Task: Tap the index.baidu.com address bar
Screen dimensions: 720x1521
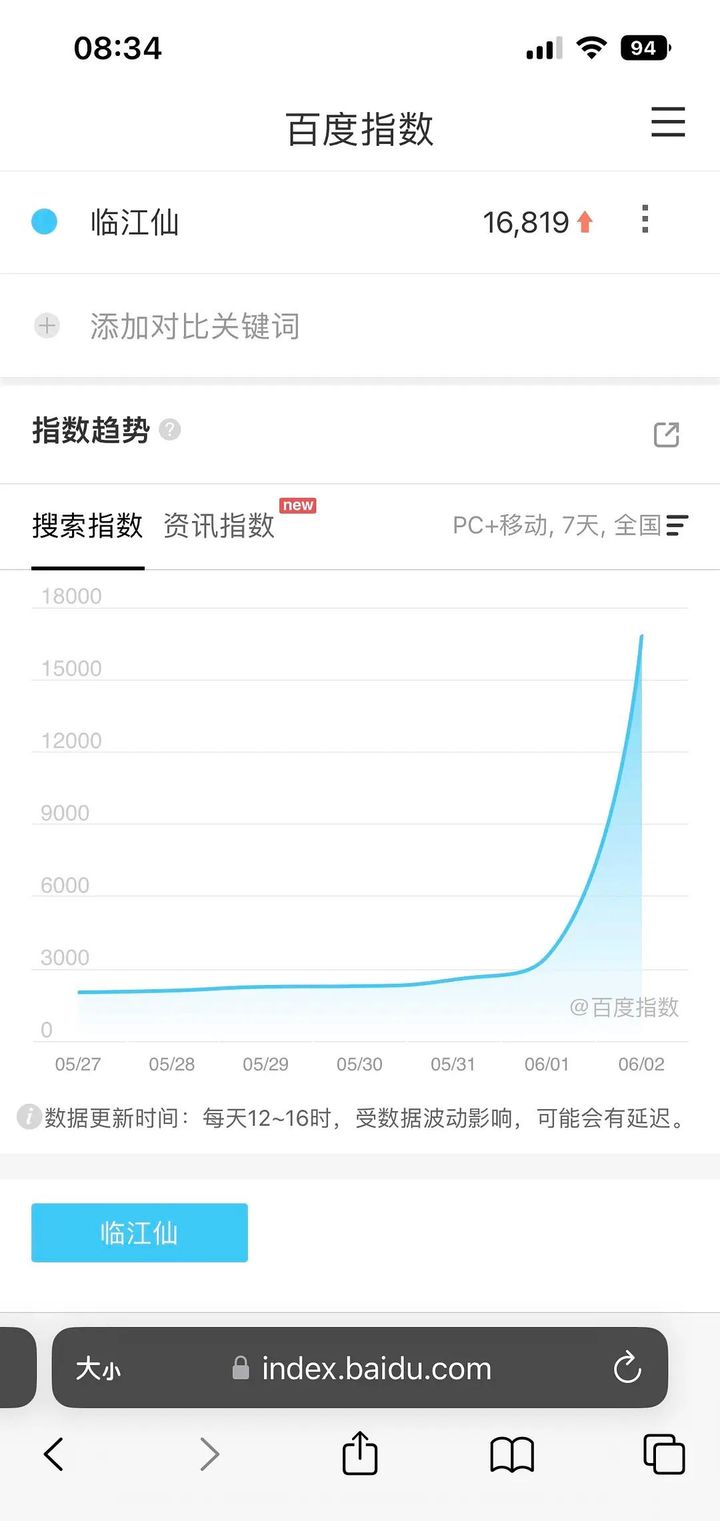Action: coord(360,1367)
